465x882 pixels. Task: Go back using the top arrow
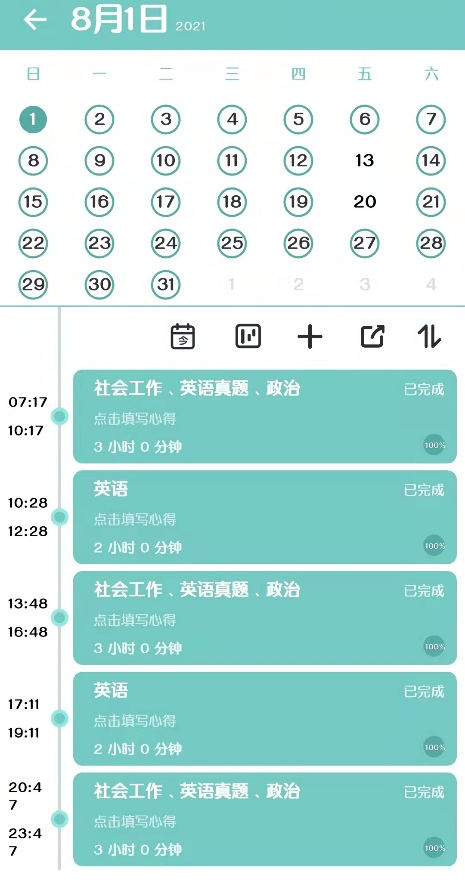pyautogui.click(x=35, y=20)
